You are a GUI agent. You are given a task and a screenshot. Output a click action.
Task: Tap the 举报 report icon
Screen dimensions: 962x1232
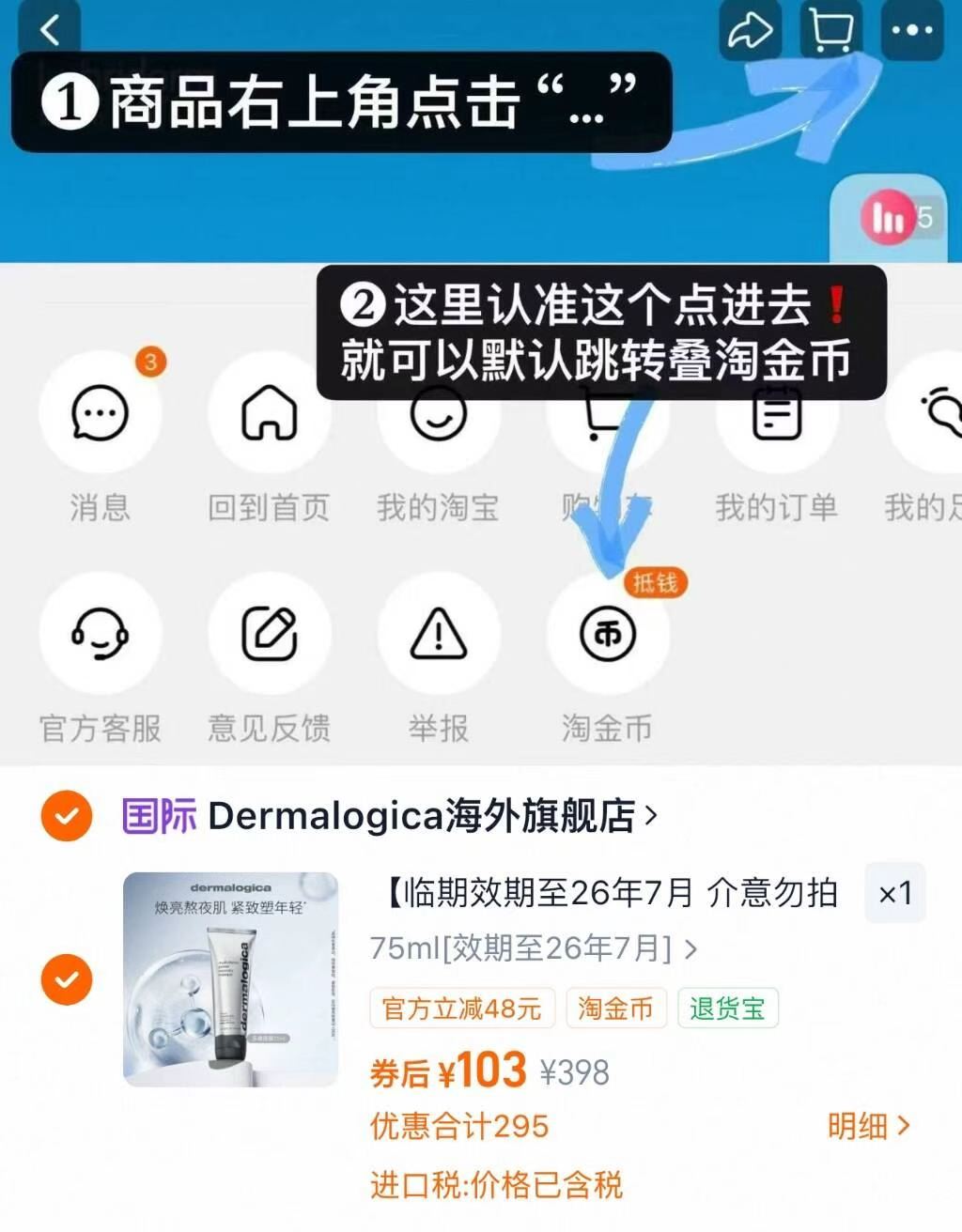pyautogui.click(x=439, y=634)
